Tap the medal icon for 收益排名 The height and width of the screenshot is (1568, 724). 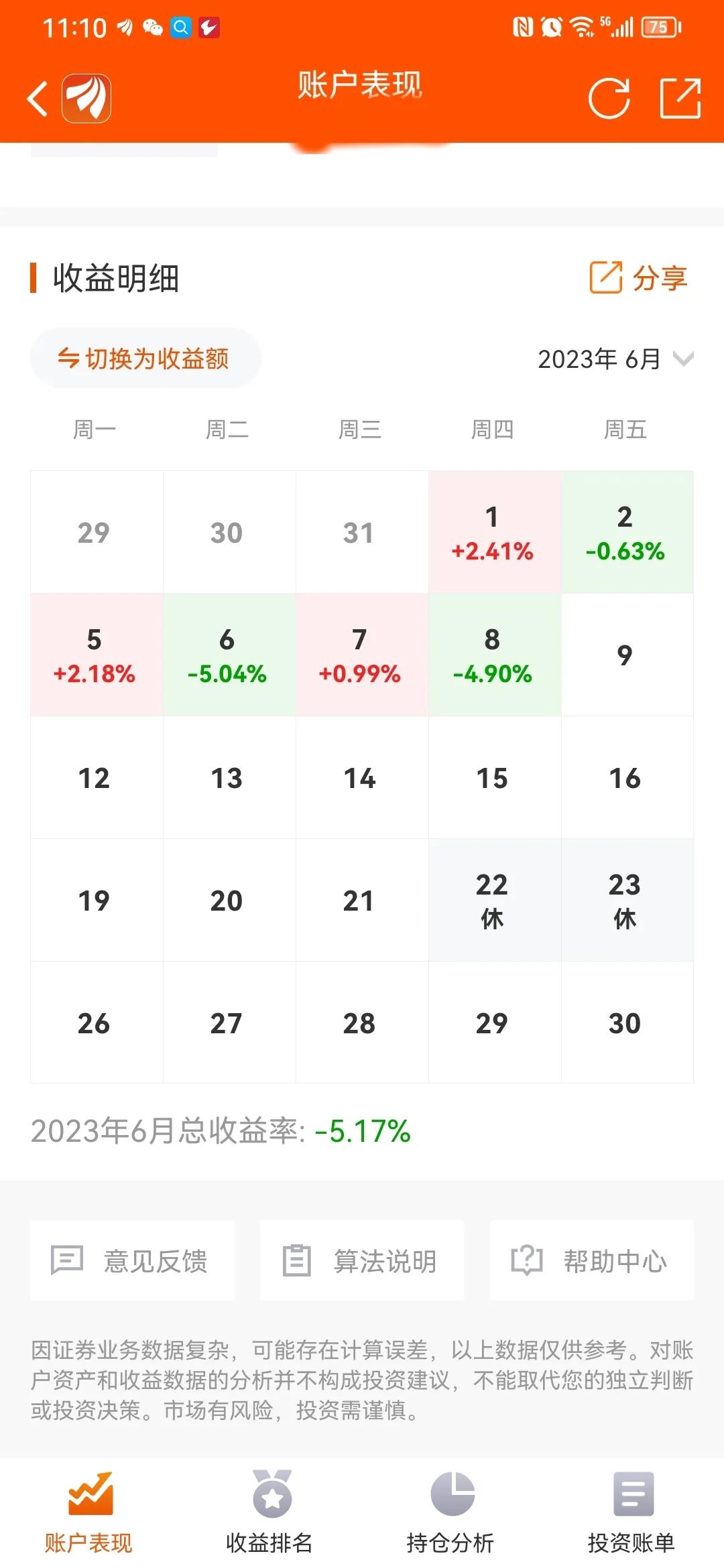(x=269, y=1488)
